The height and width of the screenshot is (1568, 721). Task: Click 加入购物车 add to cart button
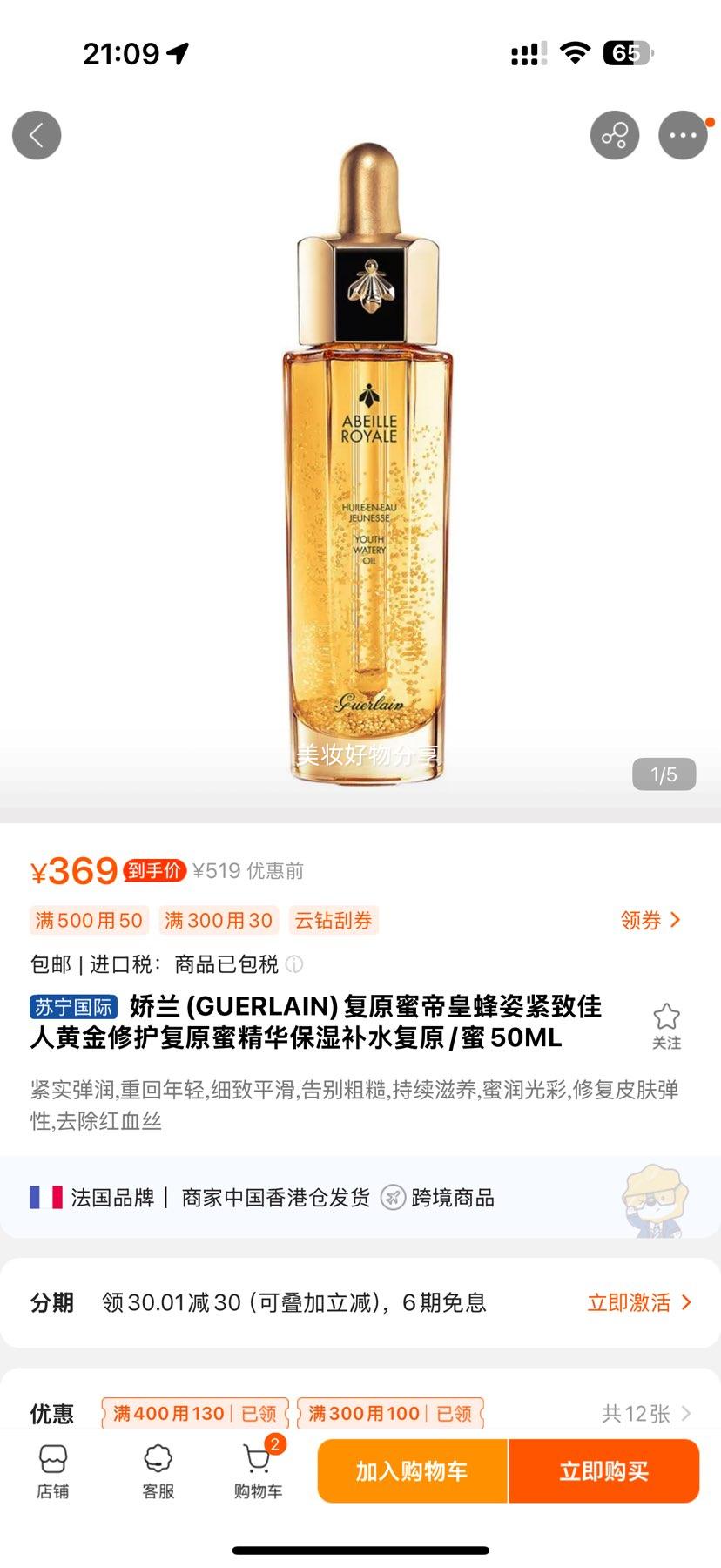(x=412, y=1472)
